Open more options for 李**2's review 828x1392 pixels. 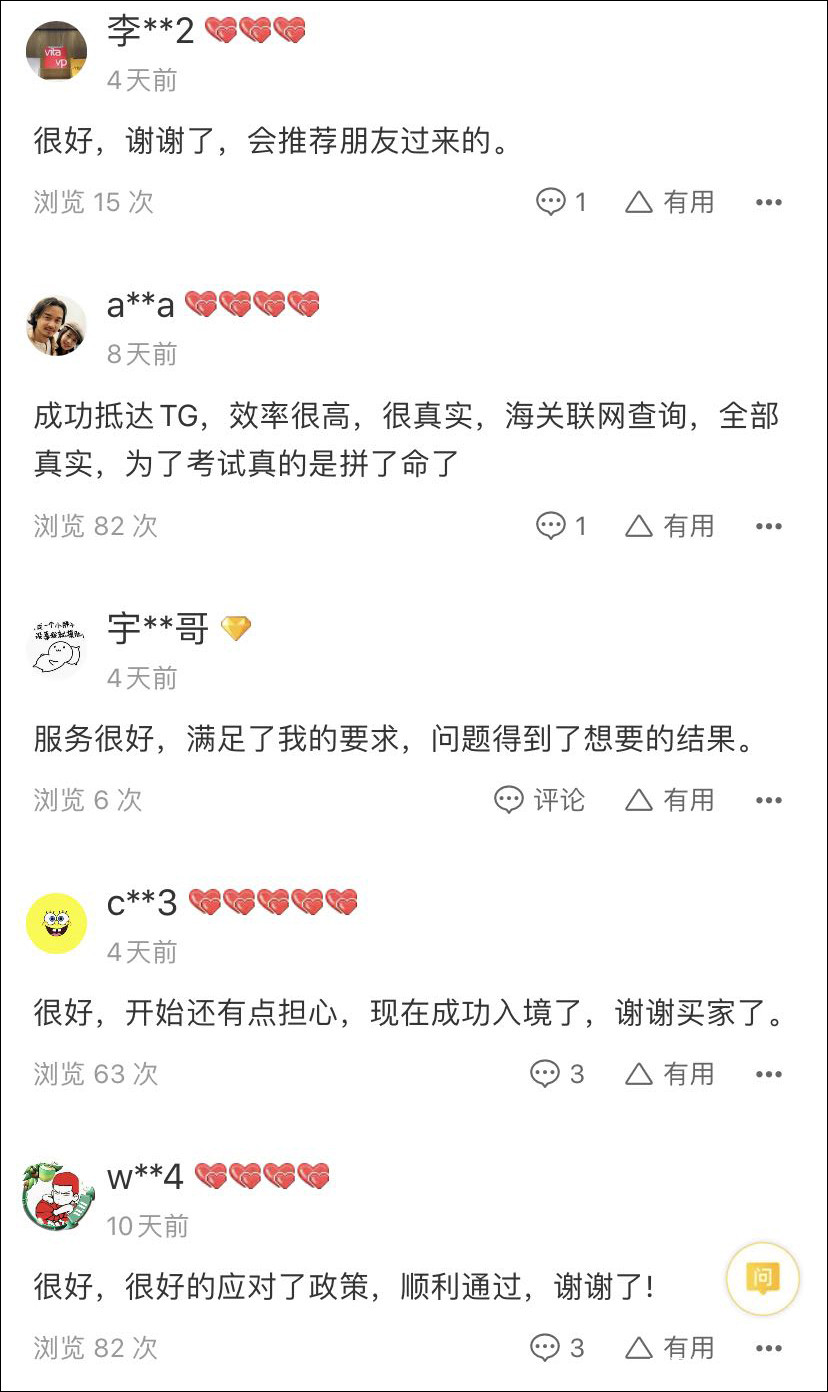768,203
